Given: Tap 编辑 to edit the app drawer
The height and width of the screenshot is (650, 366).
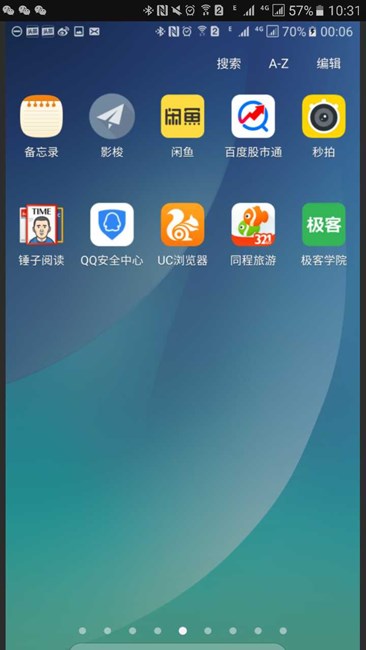Looking at the screenshot, I should (x=329, y=64).
